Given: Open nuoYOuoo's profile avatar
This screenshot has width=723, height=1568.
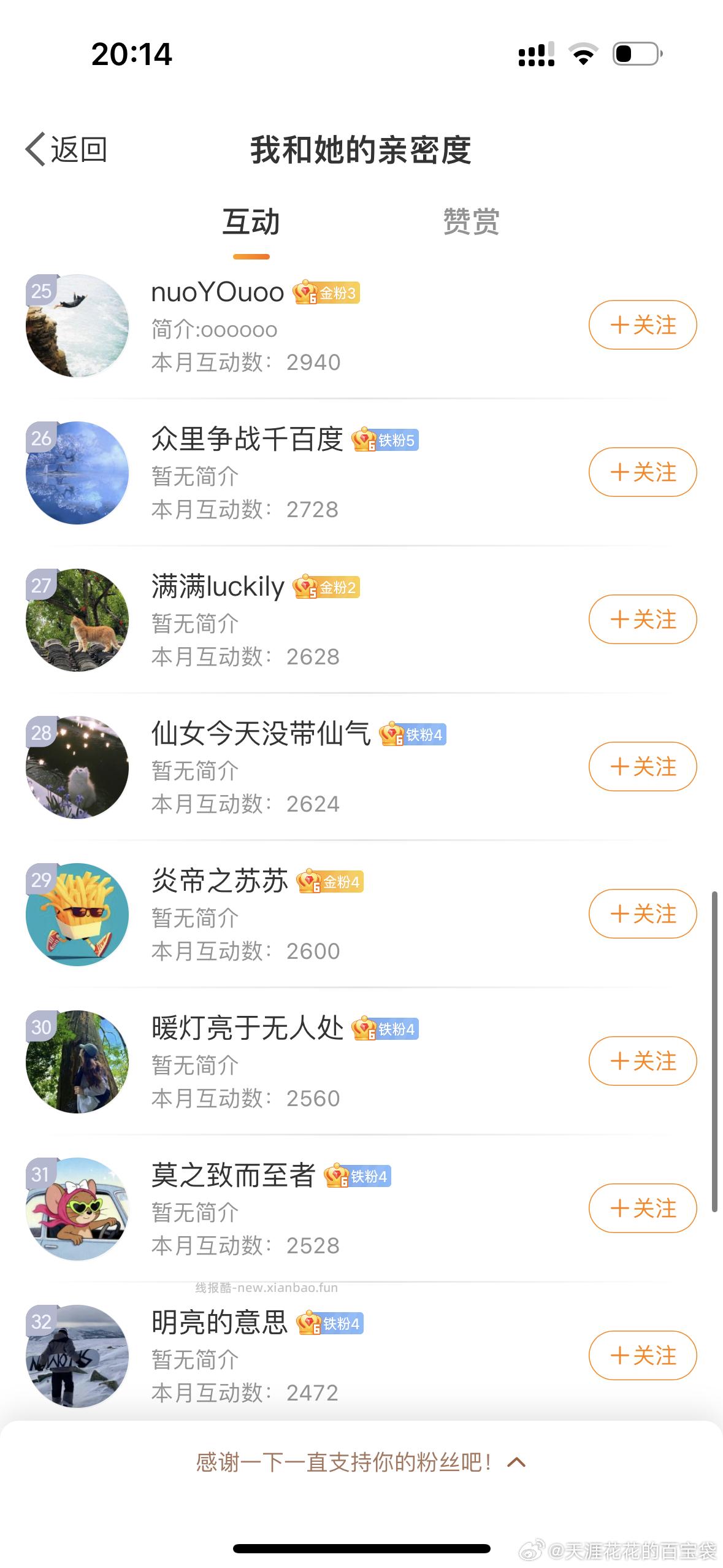Looking at the screenshot, I should 77,326.
